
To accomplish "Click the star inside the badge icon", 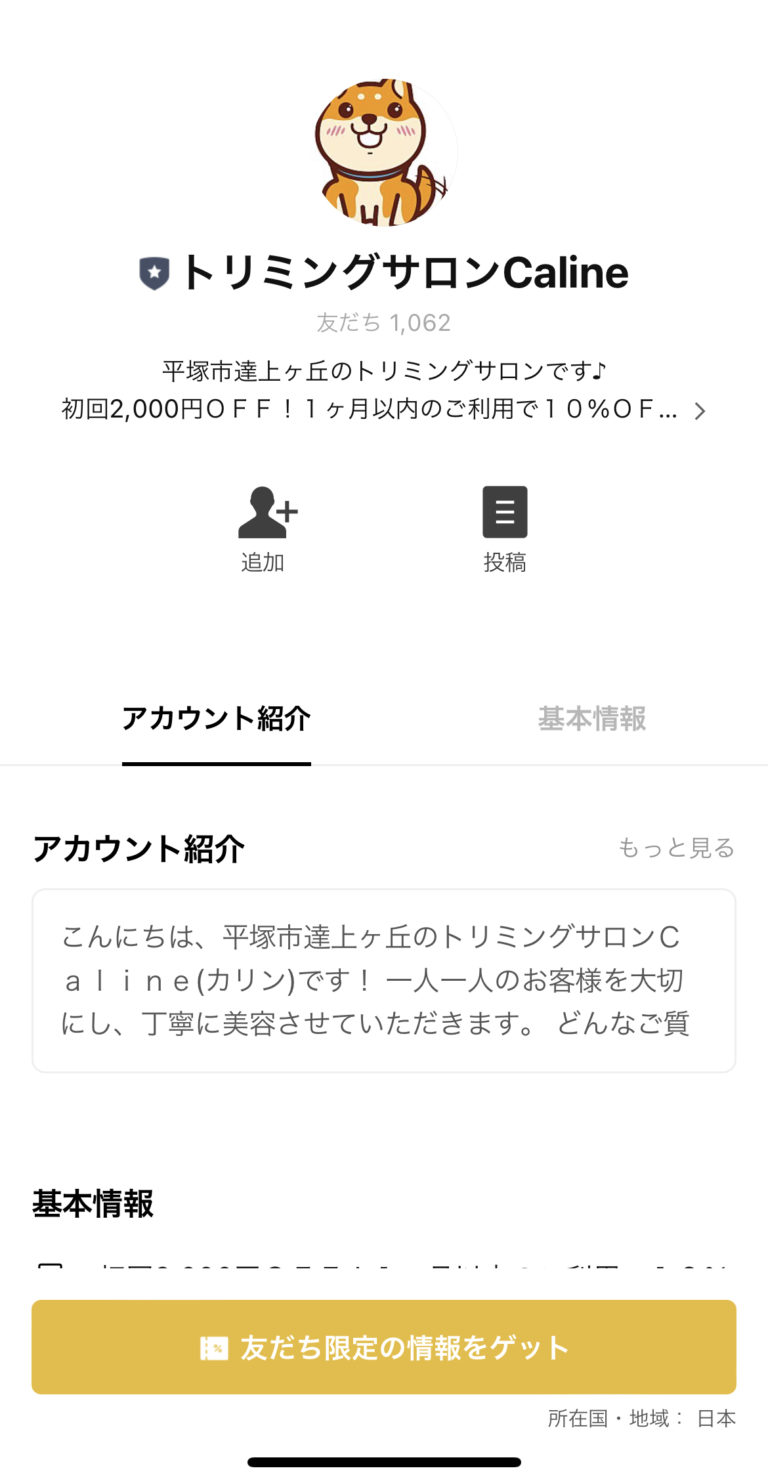I will tap(152, 271).
